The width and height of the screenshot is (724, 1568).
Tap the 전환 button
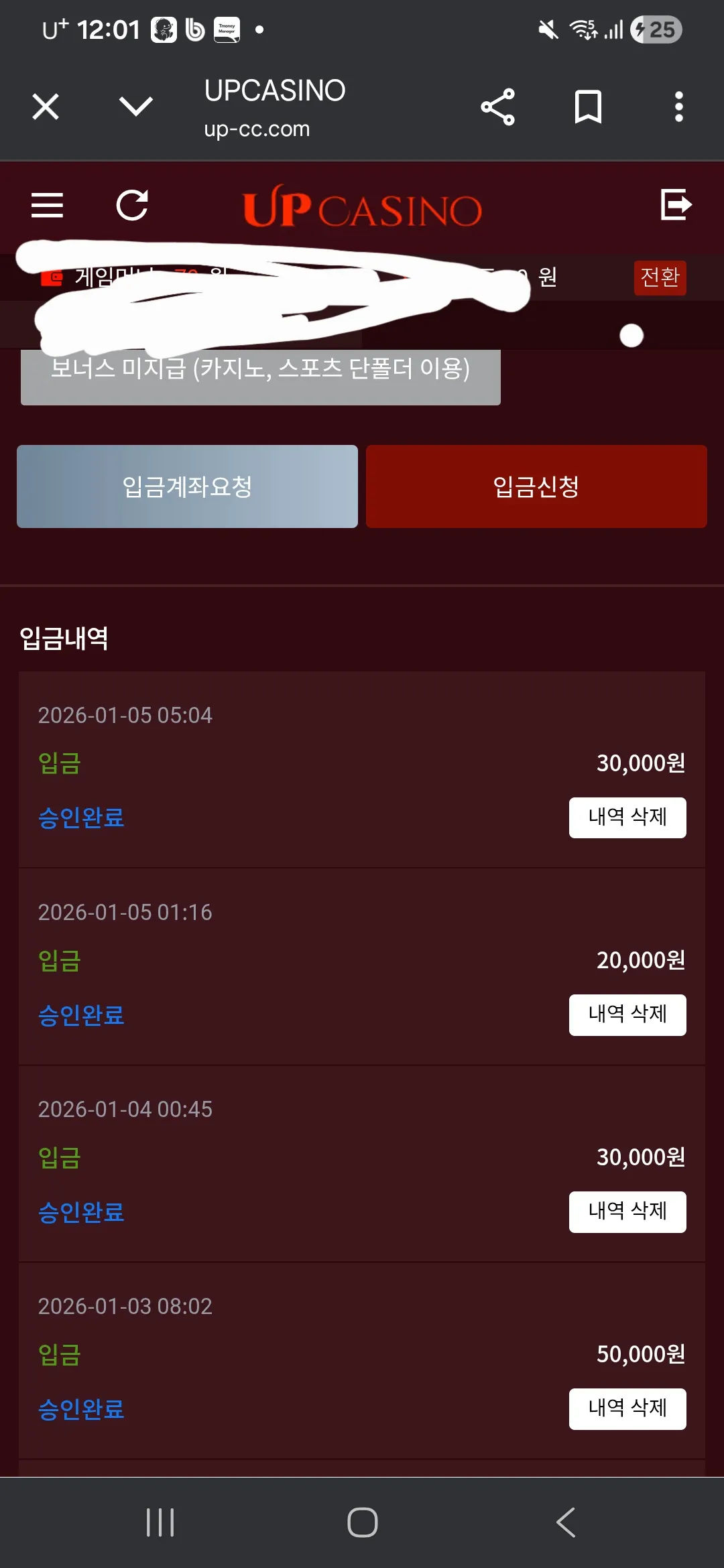click(660, 277)
